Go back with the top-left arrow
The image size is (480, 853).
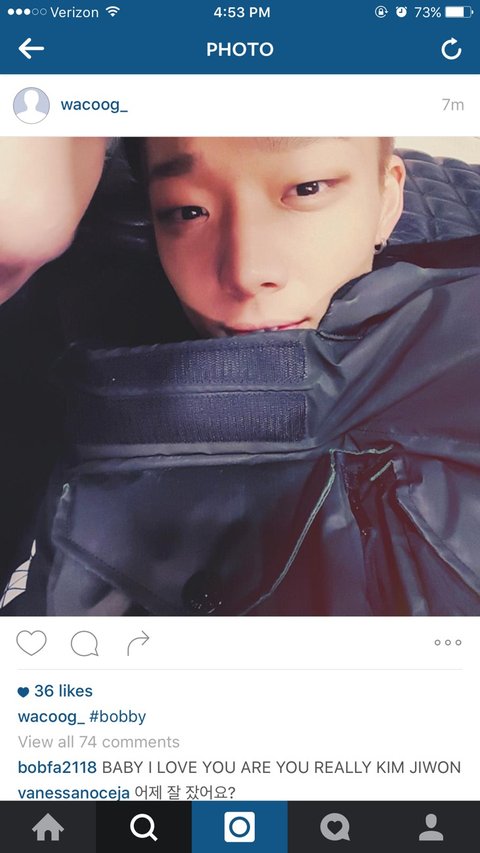31,49
